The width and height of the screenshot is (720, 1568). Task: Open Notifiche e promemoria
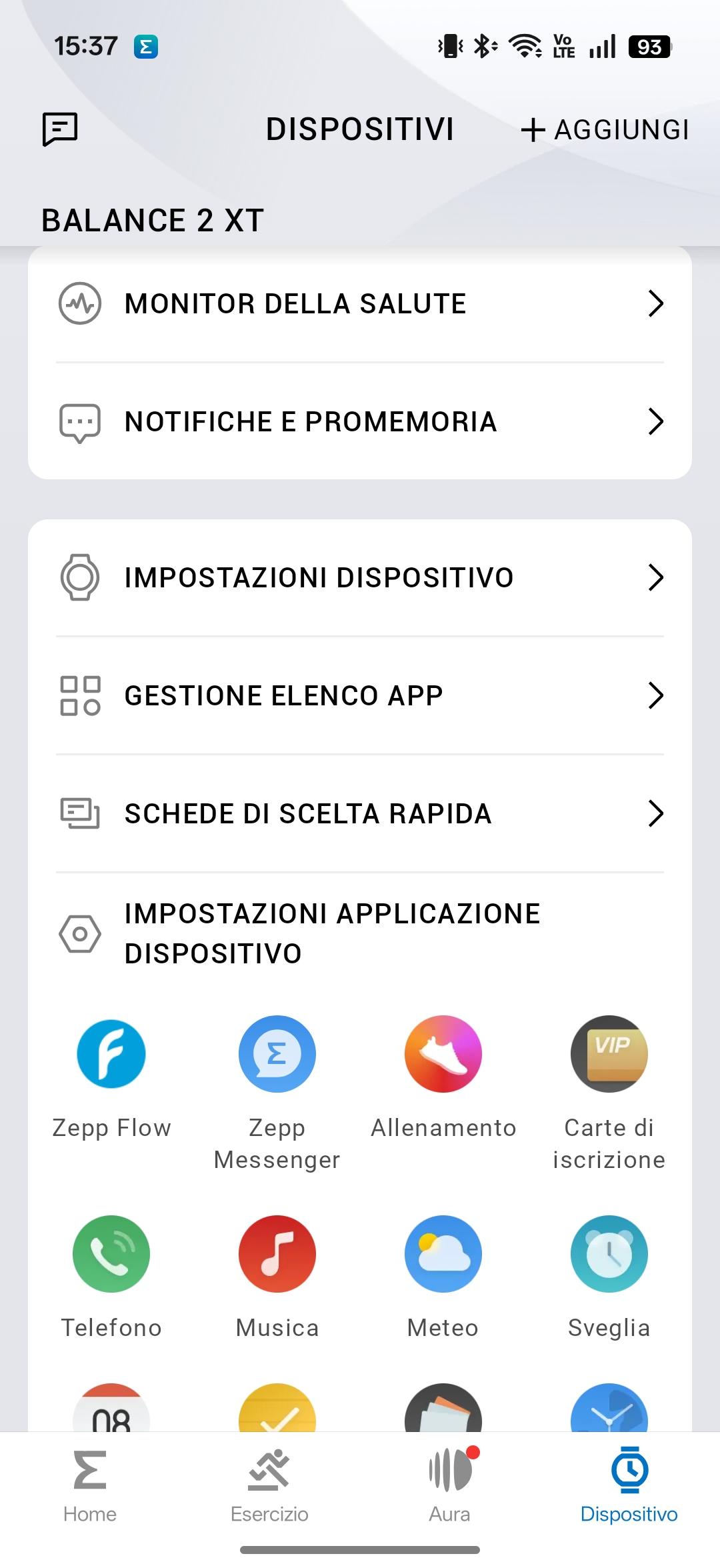tap(360, 422)
